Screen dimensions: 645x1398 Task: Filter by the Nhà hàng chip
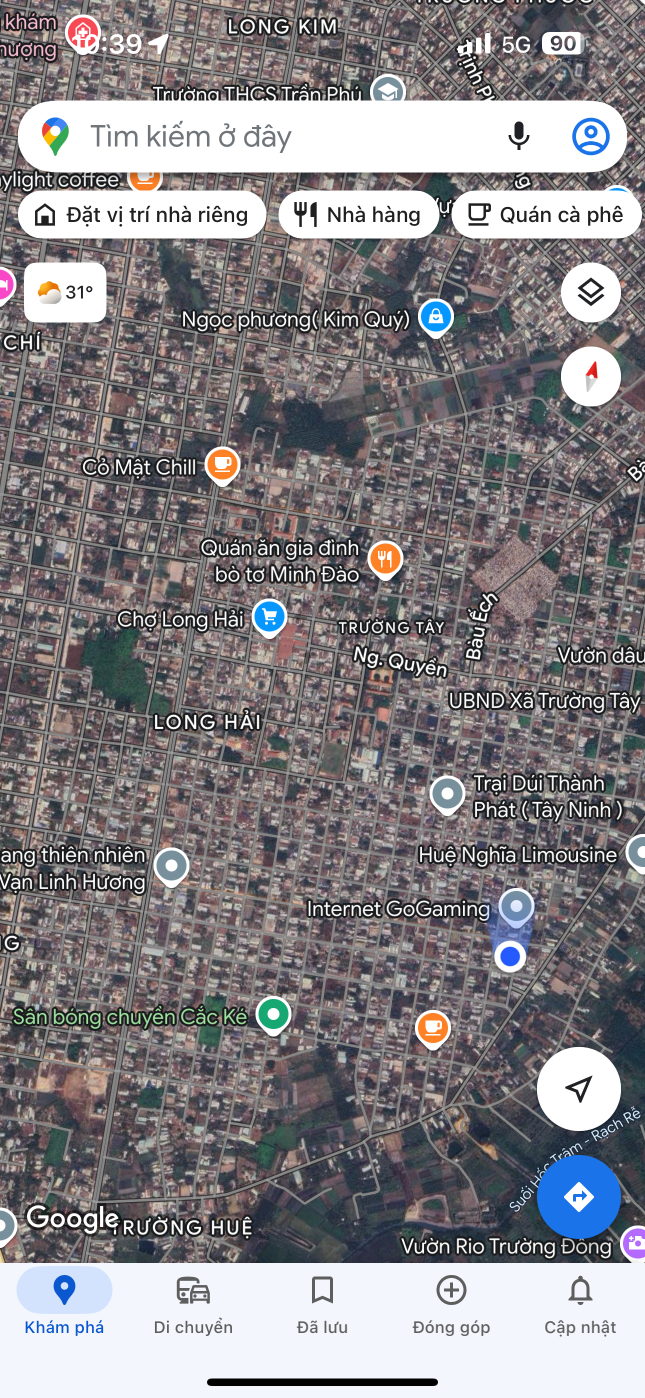358,214
